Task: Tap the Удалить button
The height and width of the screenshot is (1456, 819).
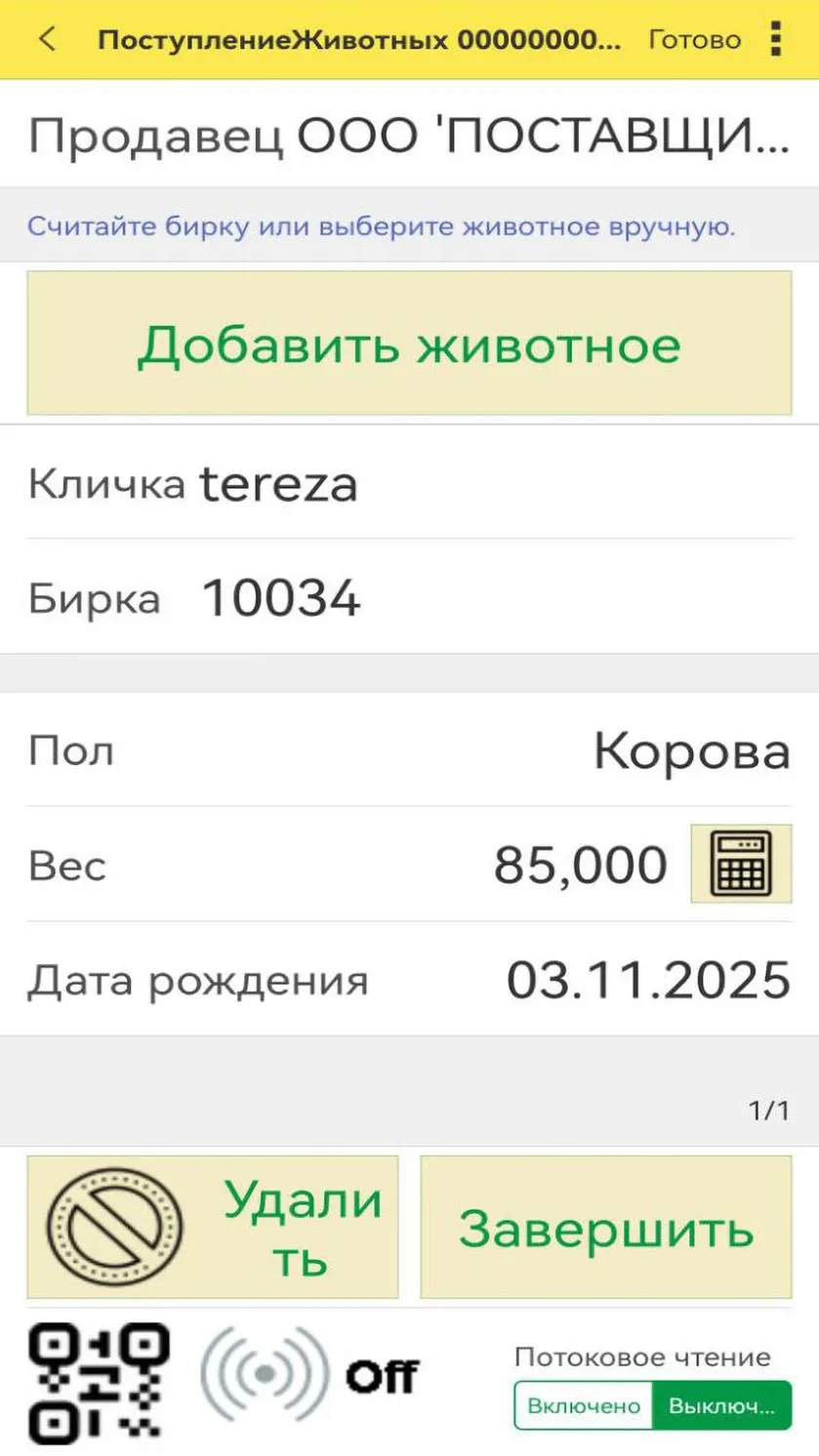Action: coord(213,1228)
